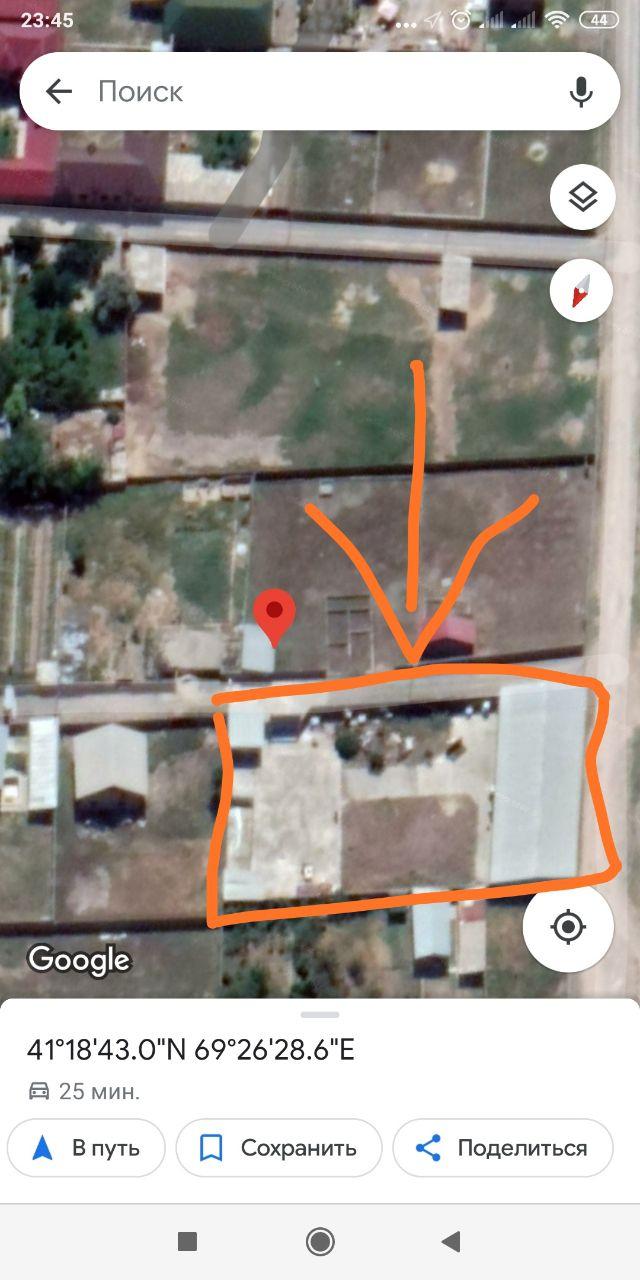Share the location with Поделиться
This screenshot has height=1280, width=640.
click(x=502, y=1148)
